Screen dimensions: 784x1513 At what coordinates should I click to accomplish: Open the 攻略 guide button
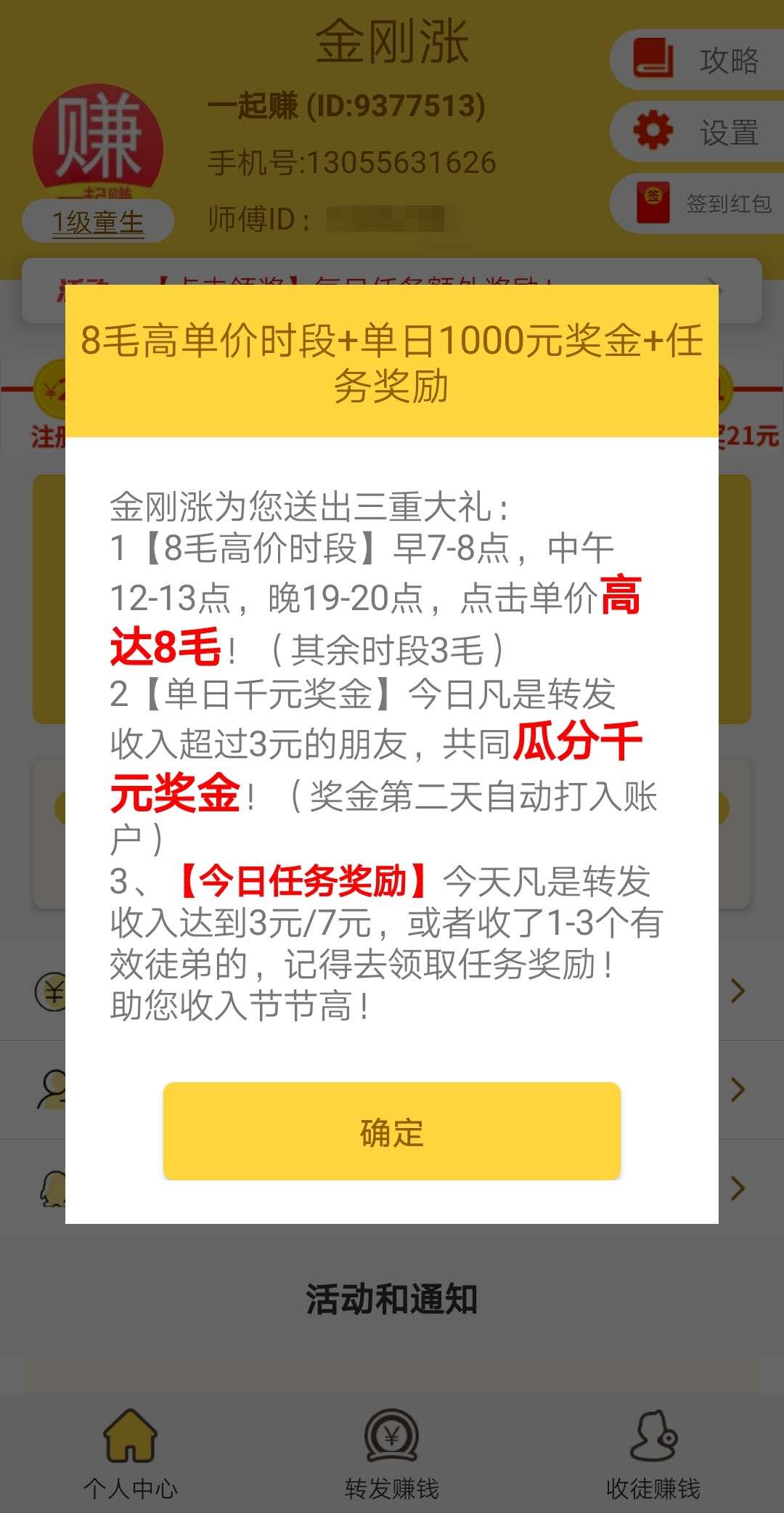pyautogui.click(x=697, y=60)
